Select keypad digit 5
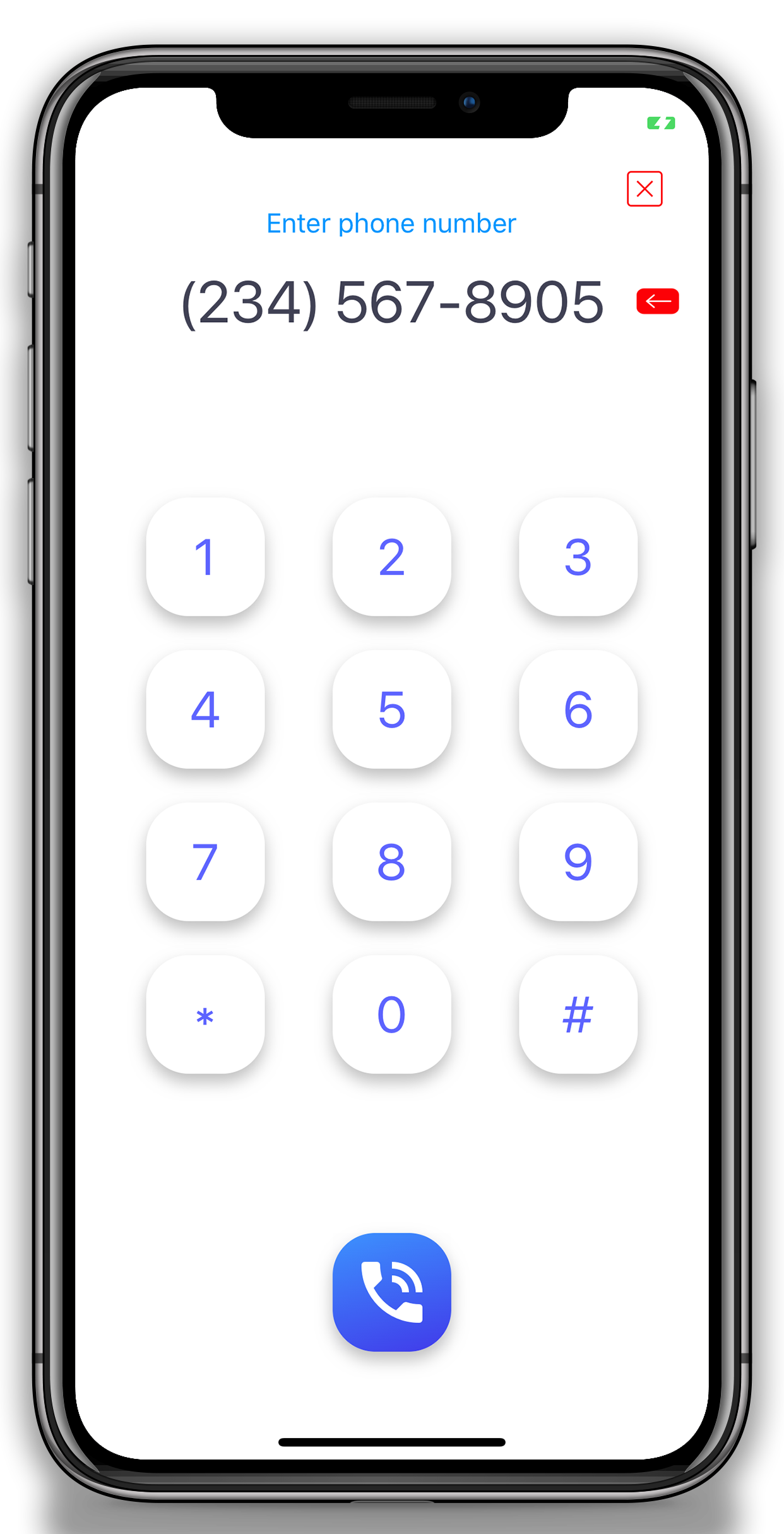 pos(391,709)
